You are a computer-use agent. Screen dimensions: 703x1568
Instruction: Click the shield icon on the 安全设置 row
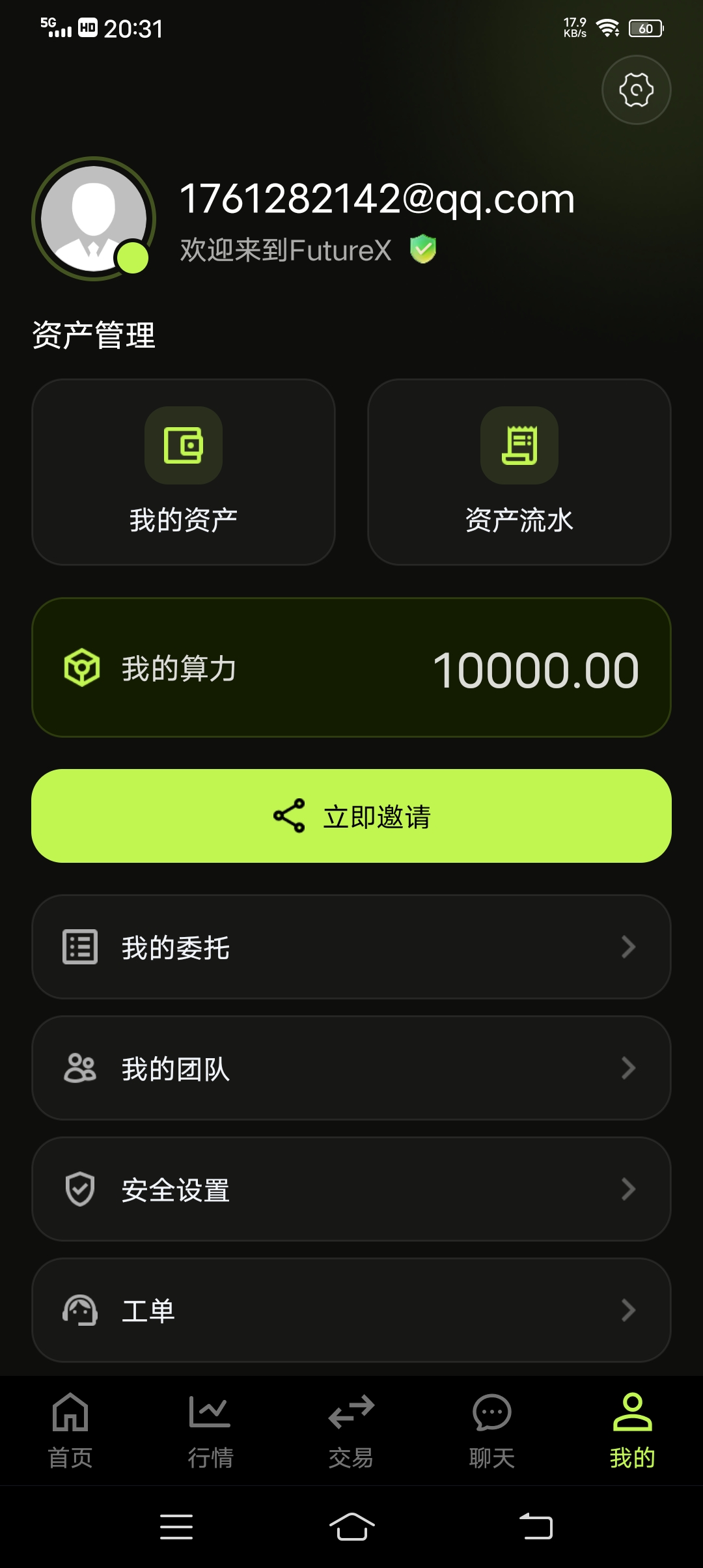point(80,1188)
